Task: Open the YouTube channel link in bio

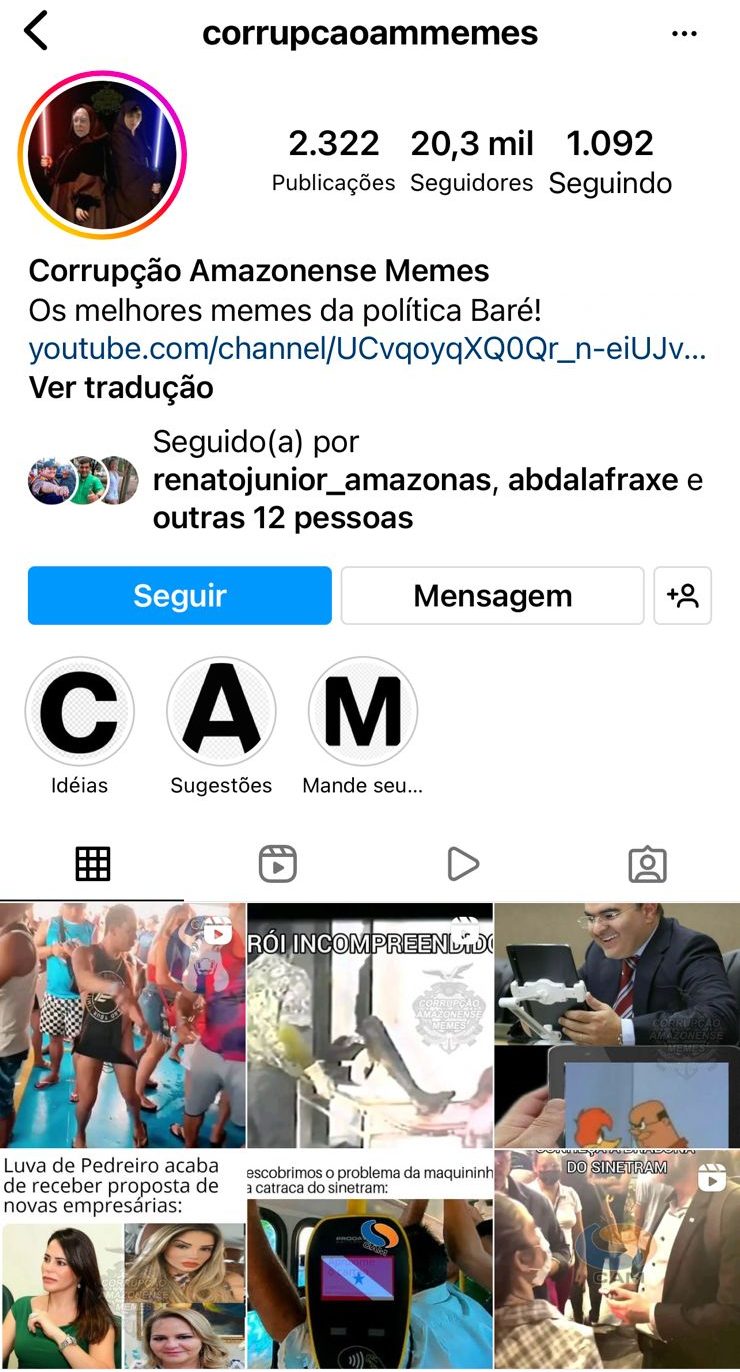Action: point(367,349)
